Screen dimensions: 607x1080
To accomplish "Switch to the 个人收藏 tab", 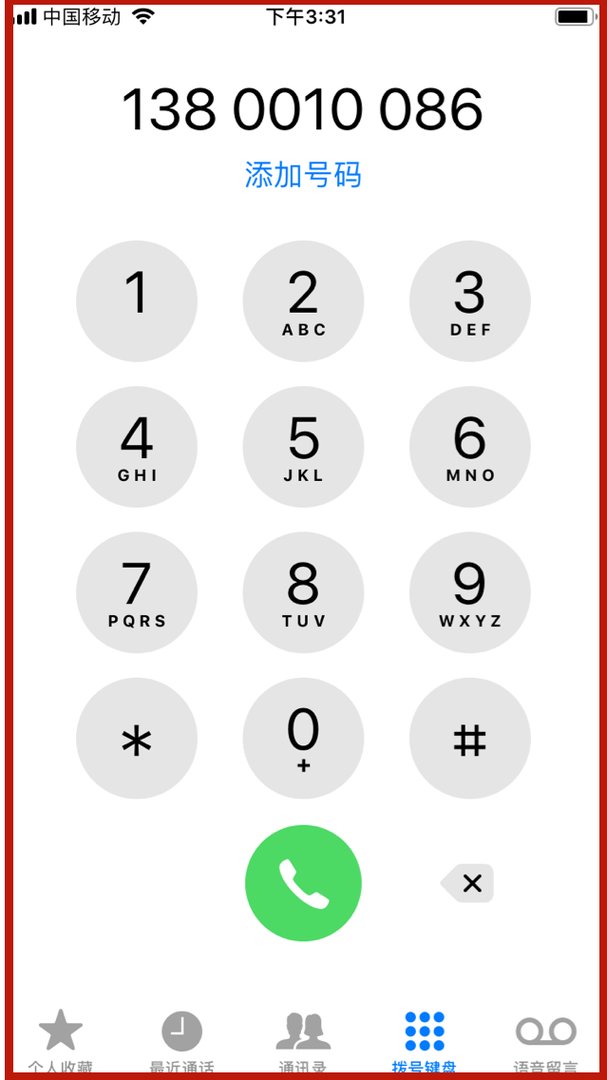I will pyautogui.click(x=60, y=1038).
